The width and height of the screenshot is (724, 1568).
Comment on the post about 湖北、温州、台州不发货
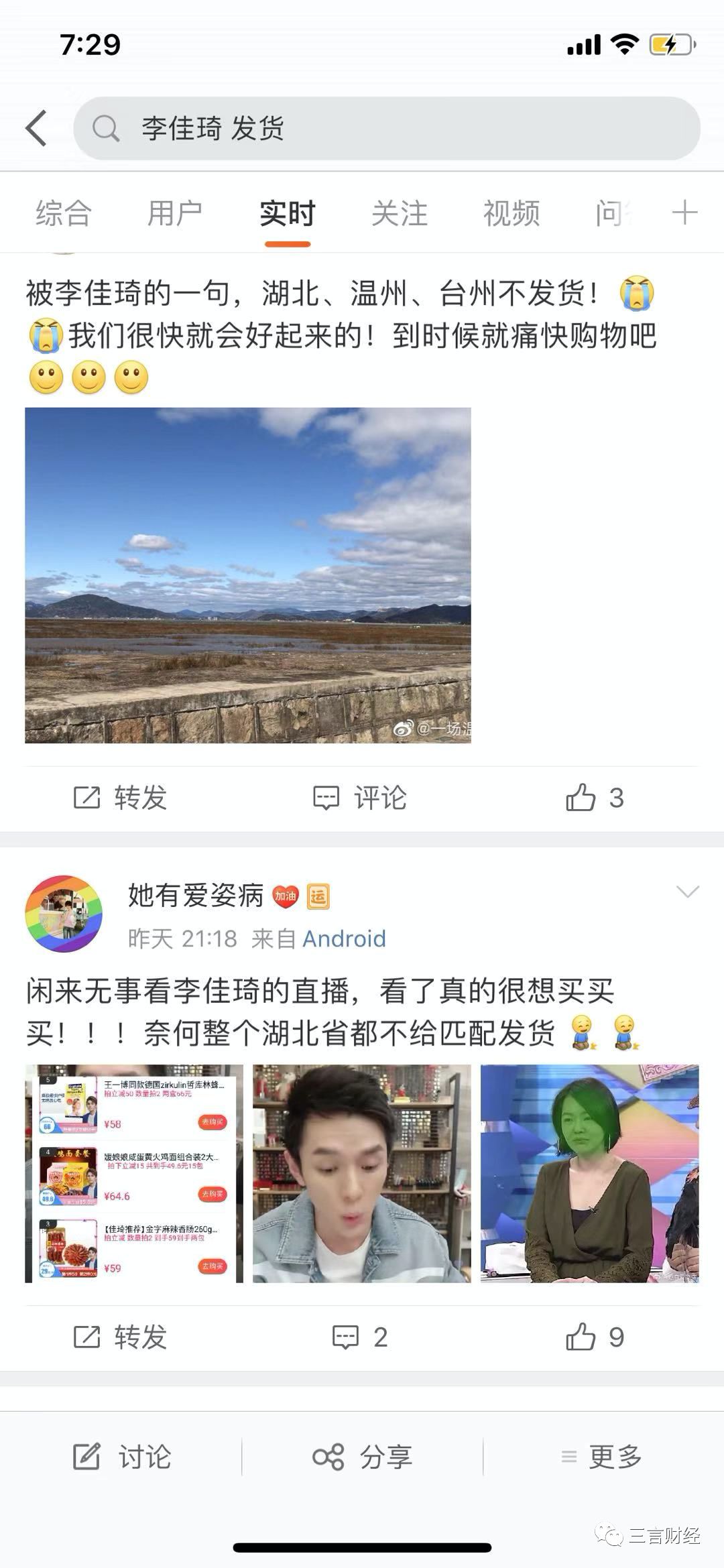[x=360, y=798]
